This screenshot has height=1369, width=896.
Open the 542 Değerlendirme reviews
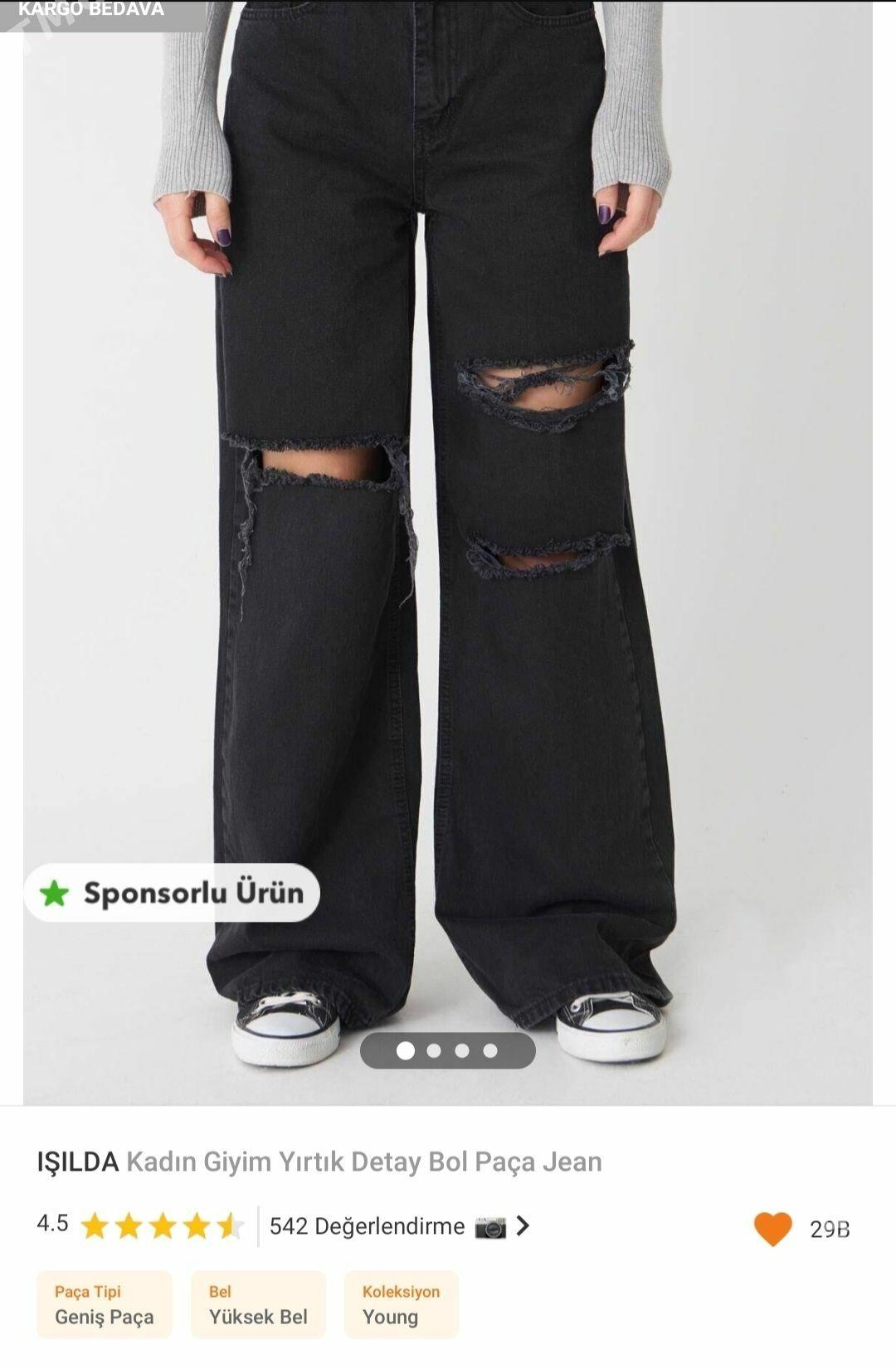(398, 1226)
